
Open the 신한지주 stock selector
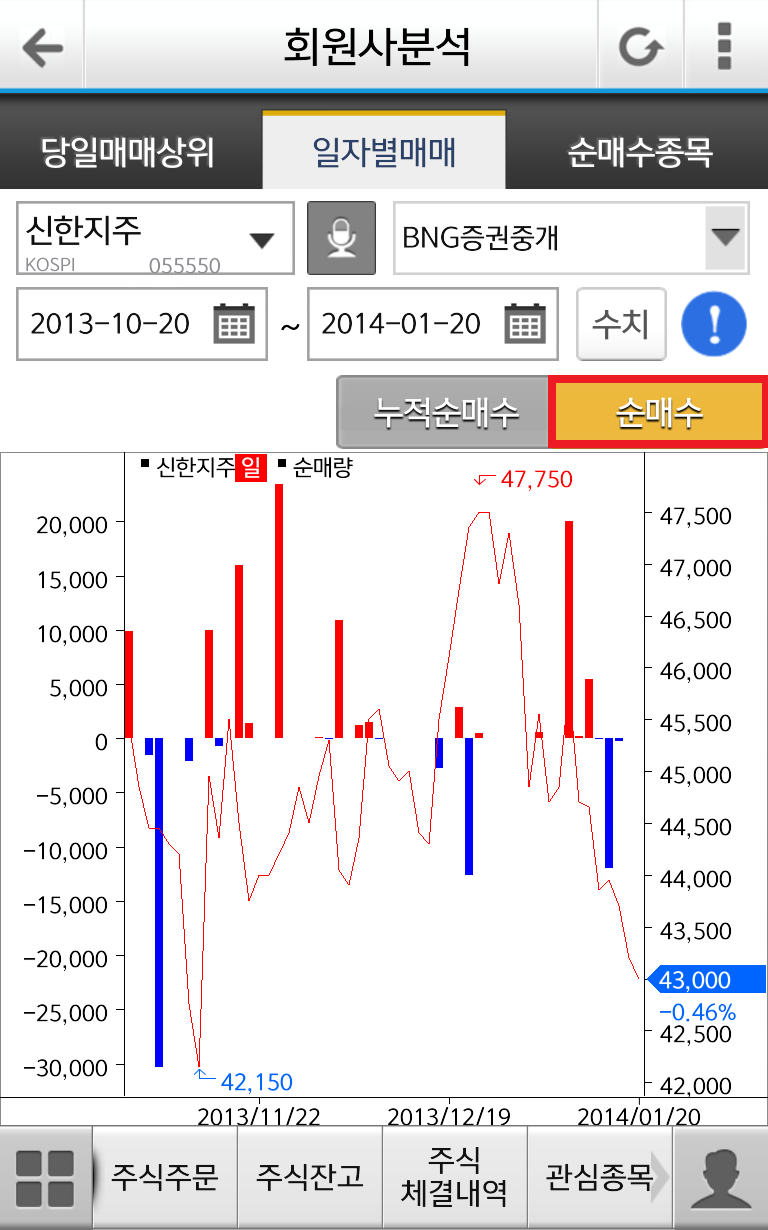[155, 238]
